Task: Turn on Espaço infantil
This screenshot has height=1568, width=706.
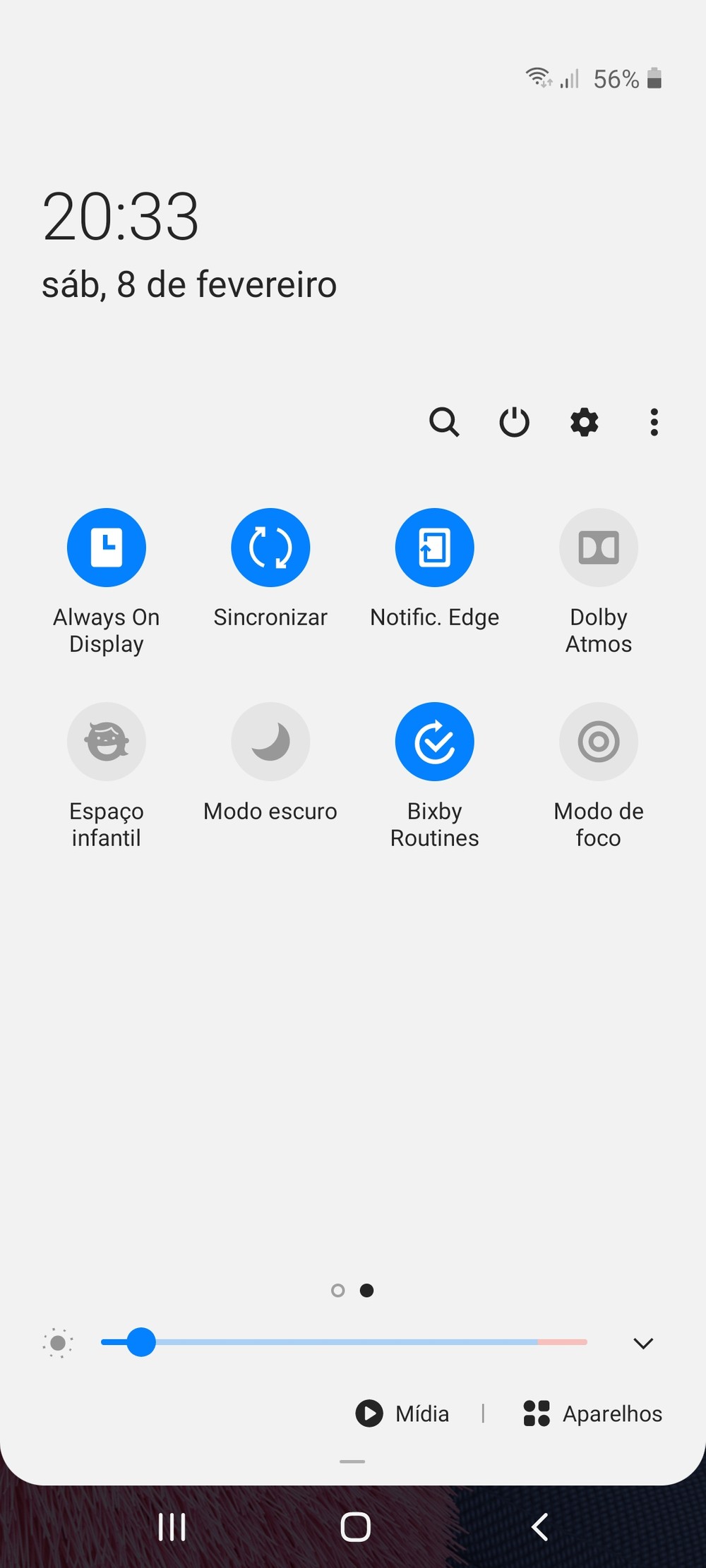Action: coord(107,742)
